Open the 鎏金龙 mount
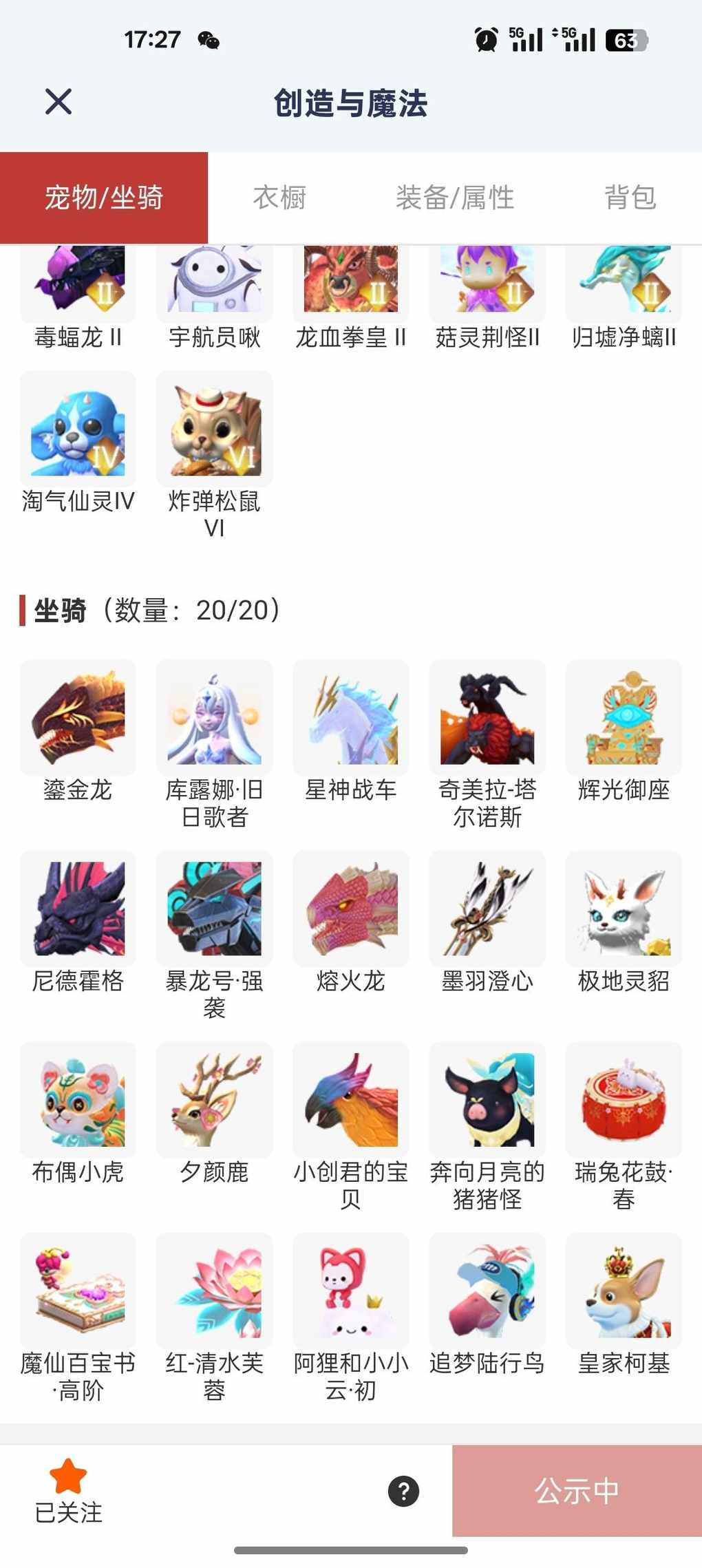 (x=78, y=719)
